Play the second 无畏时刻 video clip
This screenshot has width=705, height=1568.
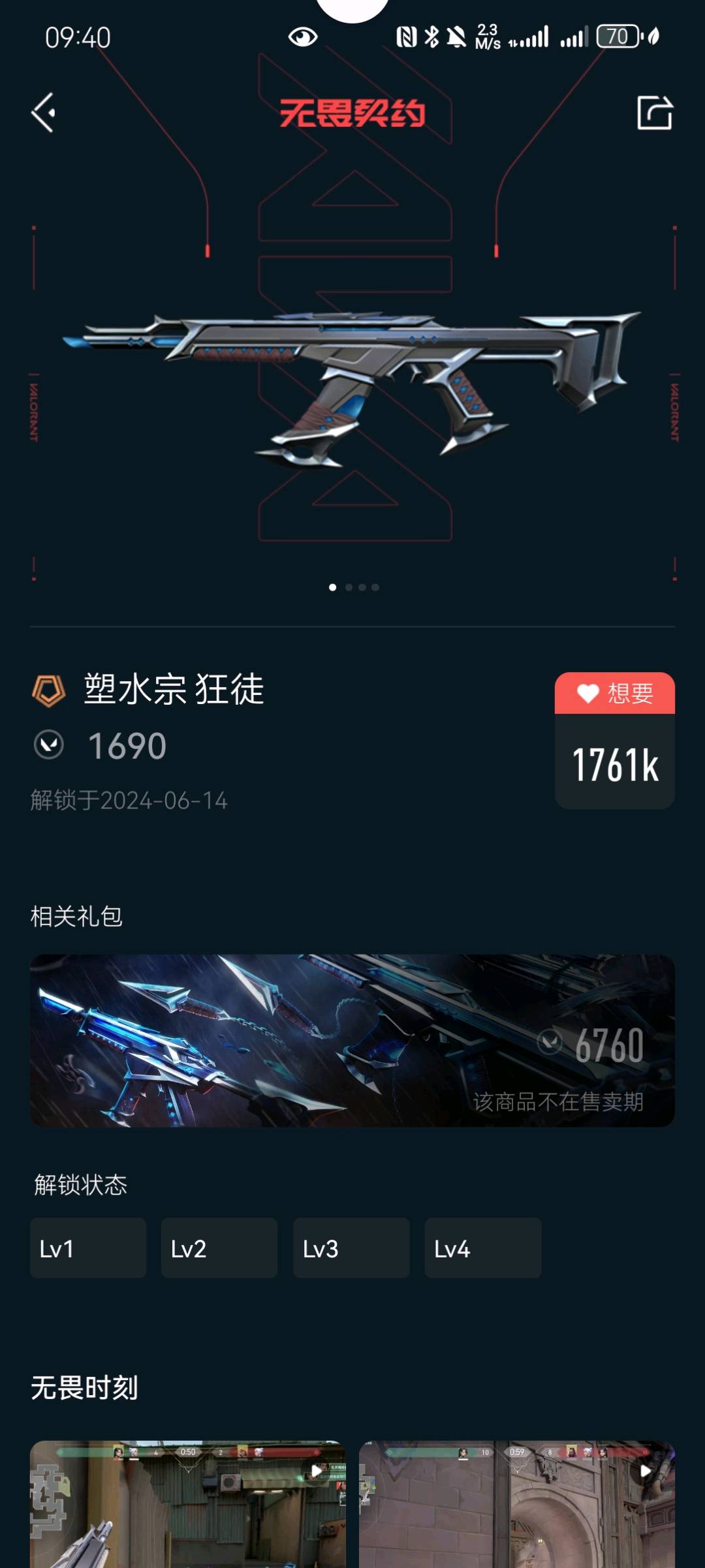[x=517, y=1504]
